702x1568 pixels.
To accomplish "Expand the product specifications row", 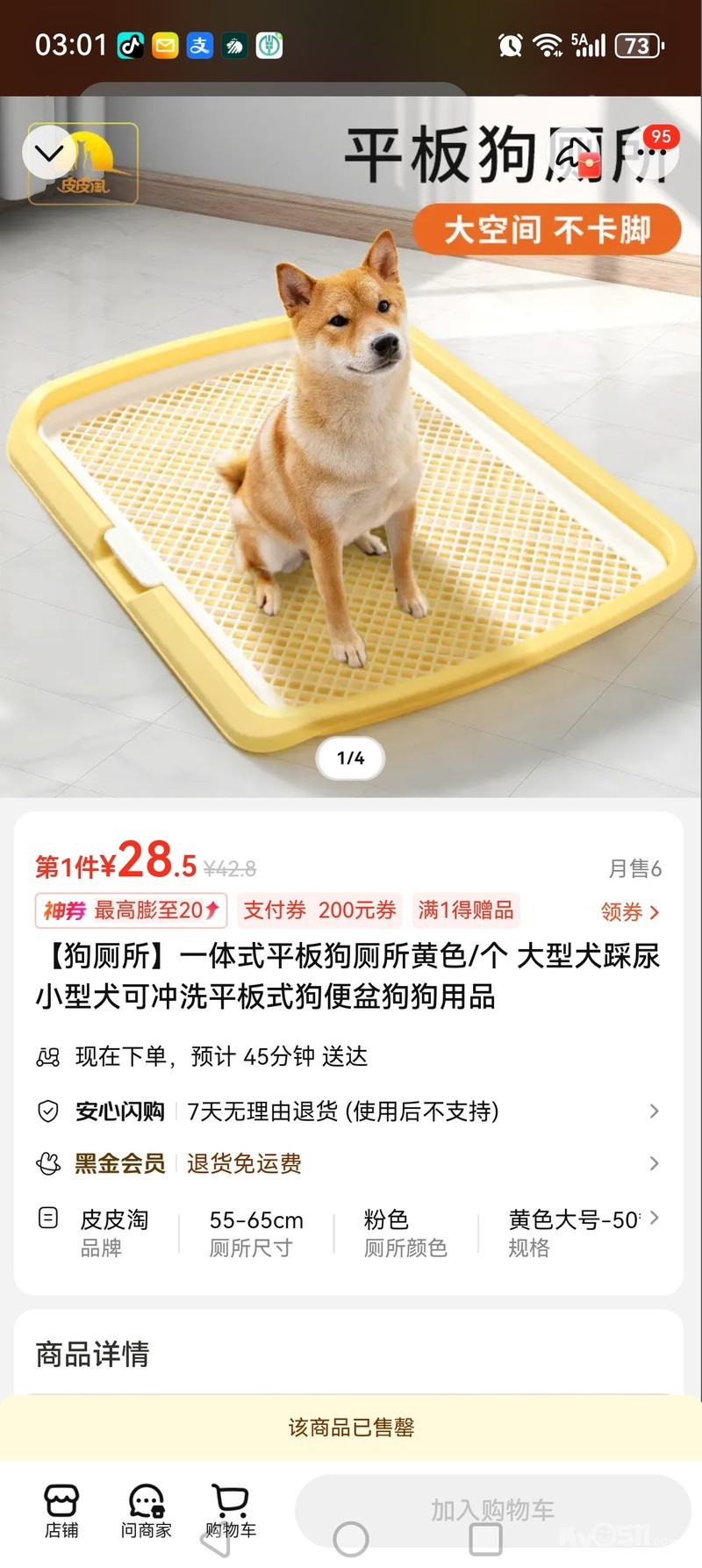I will (x=348, y=1232).
